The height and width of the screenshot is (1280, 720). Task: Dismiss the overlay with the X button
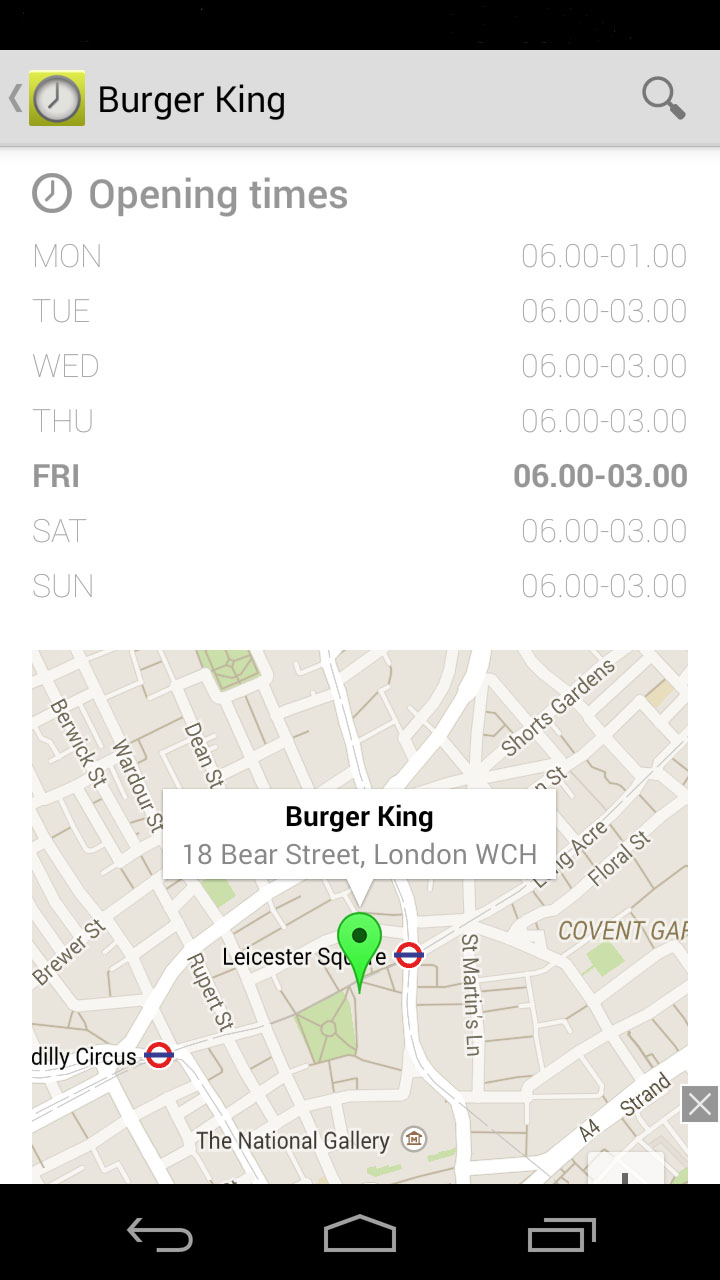point(700,1104)
